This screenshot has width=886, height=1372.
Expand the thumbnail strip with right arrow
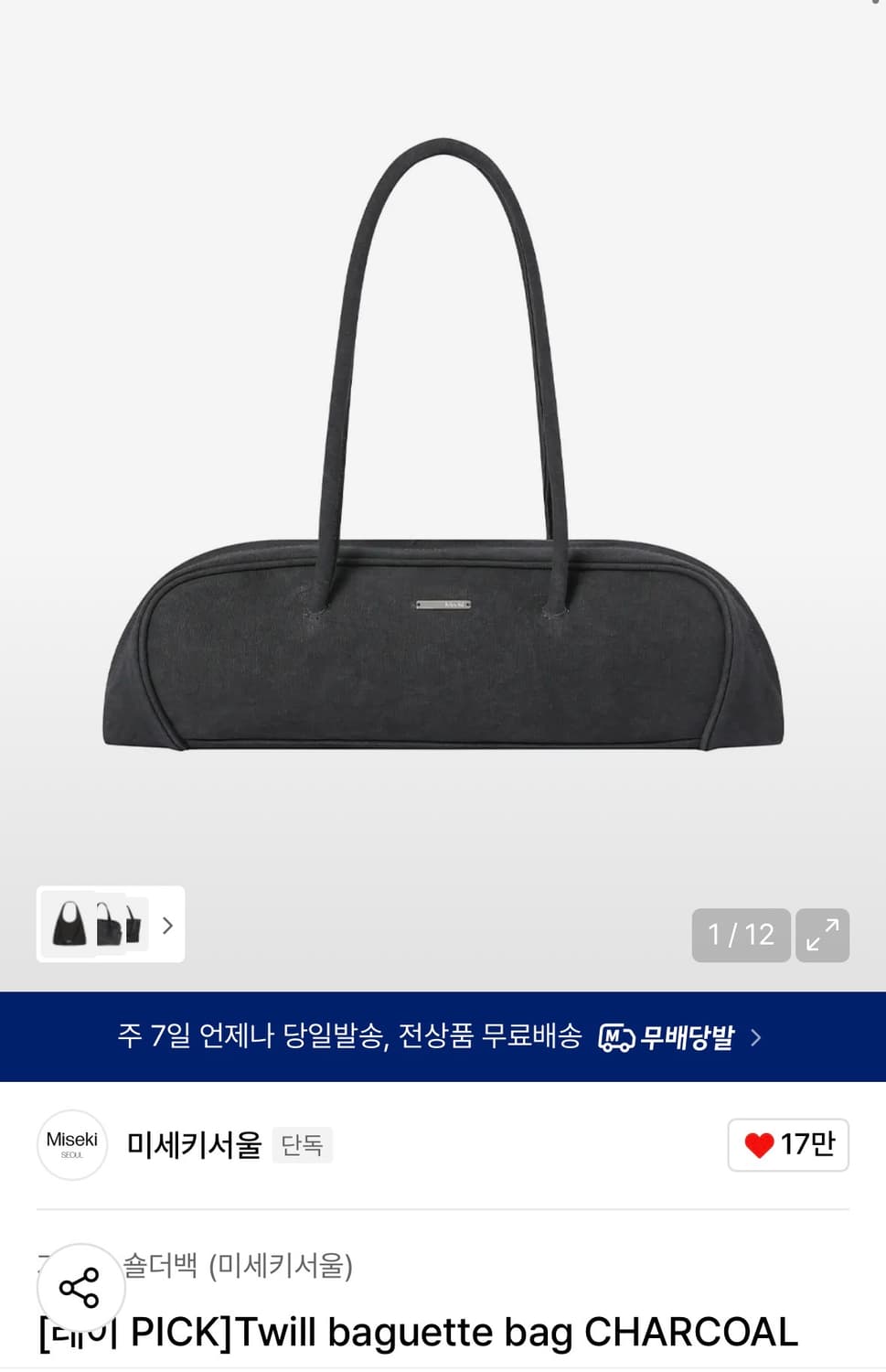[x=166, y=927]
